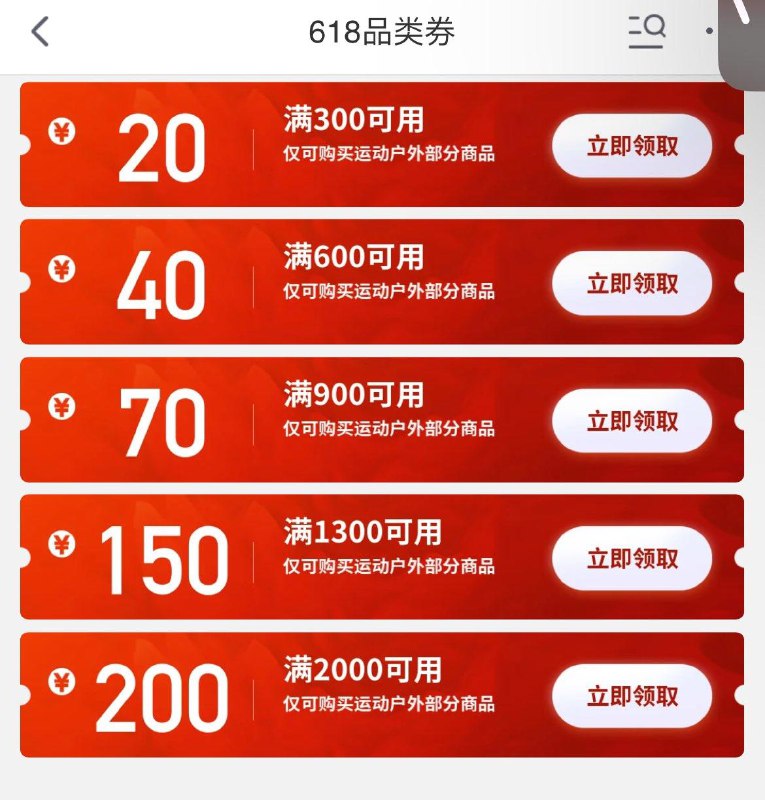Tap the back chevron icon
This screenshot has height=800, width=765.
(x=38, y=31)
